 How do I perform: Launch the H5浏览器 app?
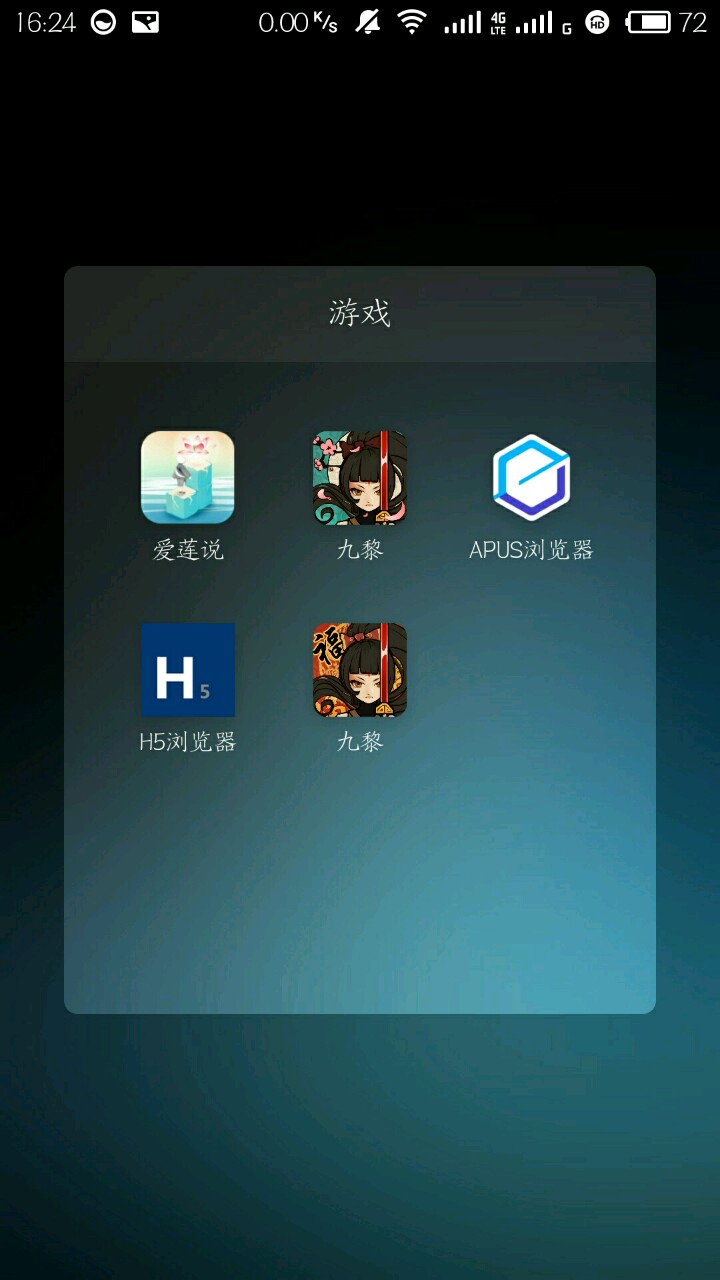click(188, 670)
